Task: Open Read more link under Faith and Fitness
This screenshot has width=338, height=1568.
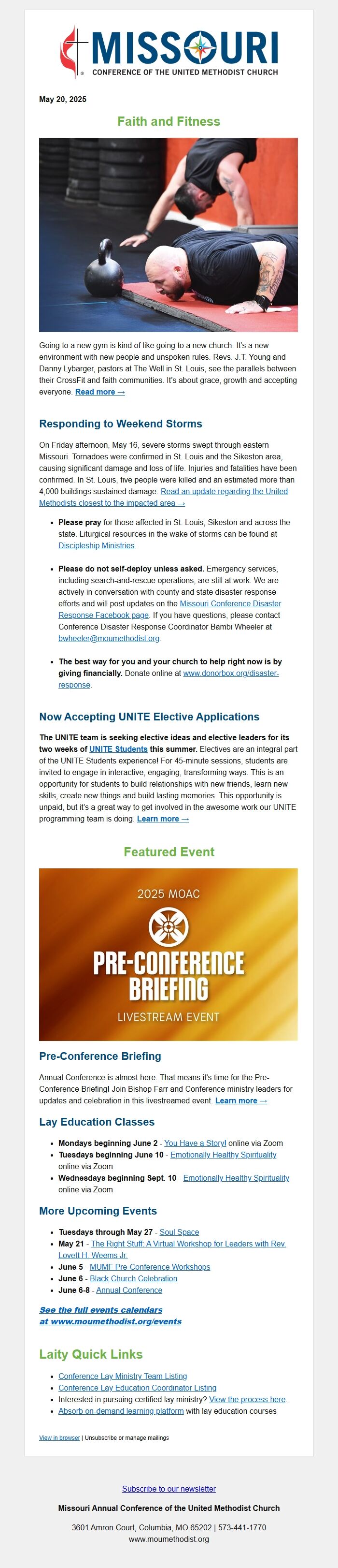Action: (99, 392)
